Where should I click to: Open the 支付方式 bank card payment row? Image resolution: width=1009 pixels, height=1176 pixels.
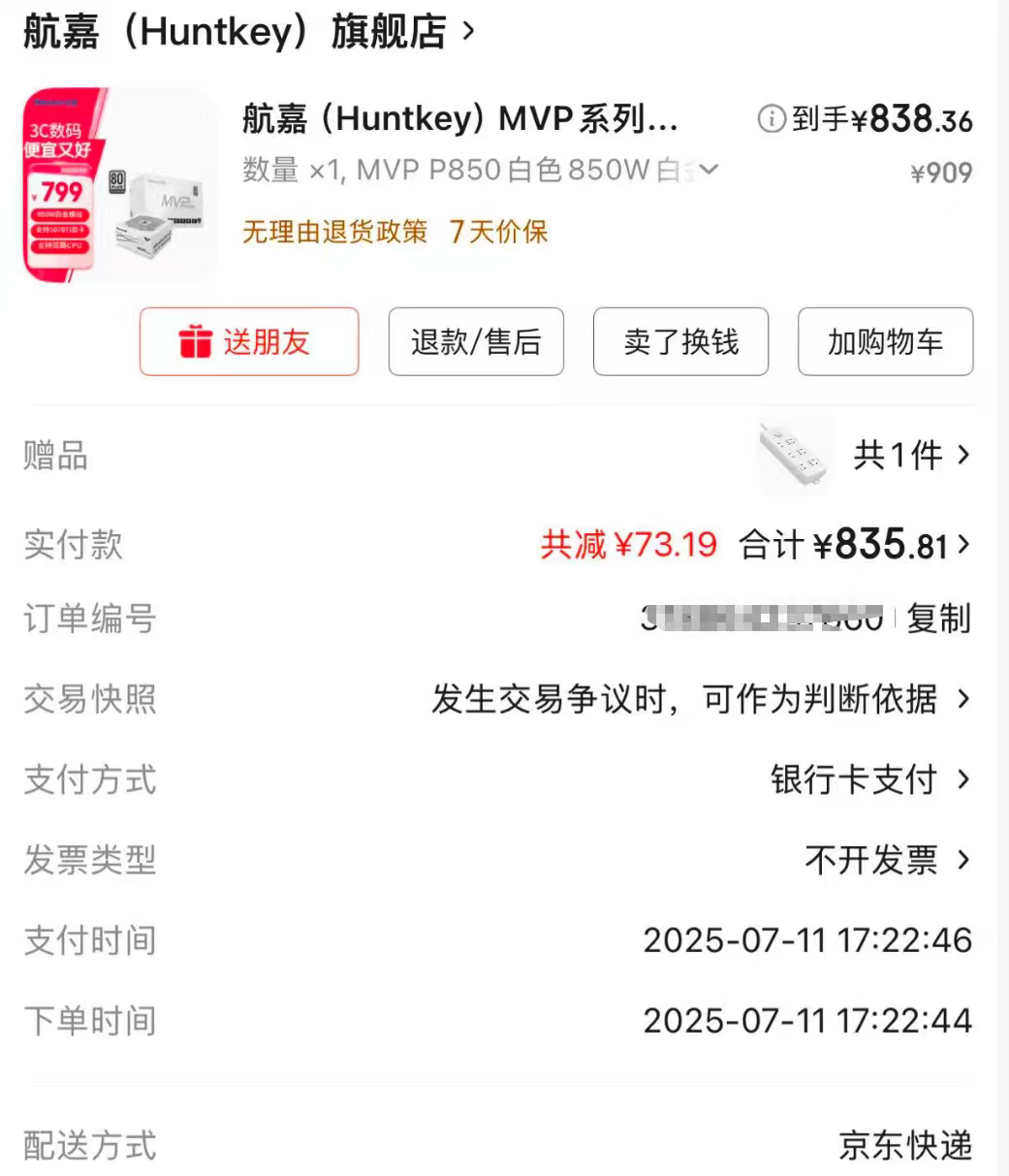pyautogui.click(x=868, y=779)
